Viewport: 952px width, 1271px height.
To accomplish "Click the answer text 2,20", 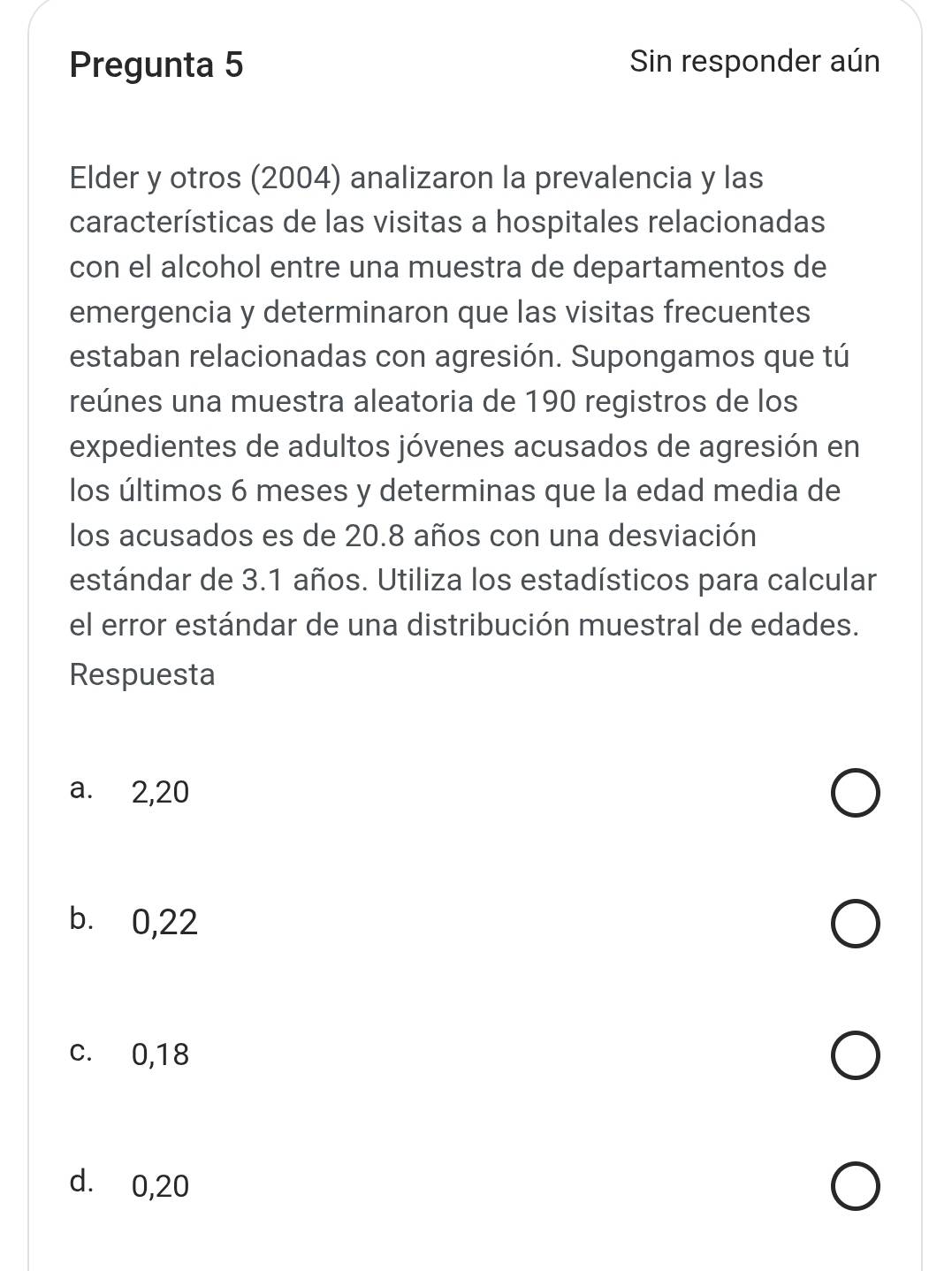I will coord(161,793).
